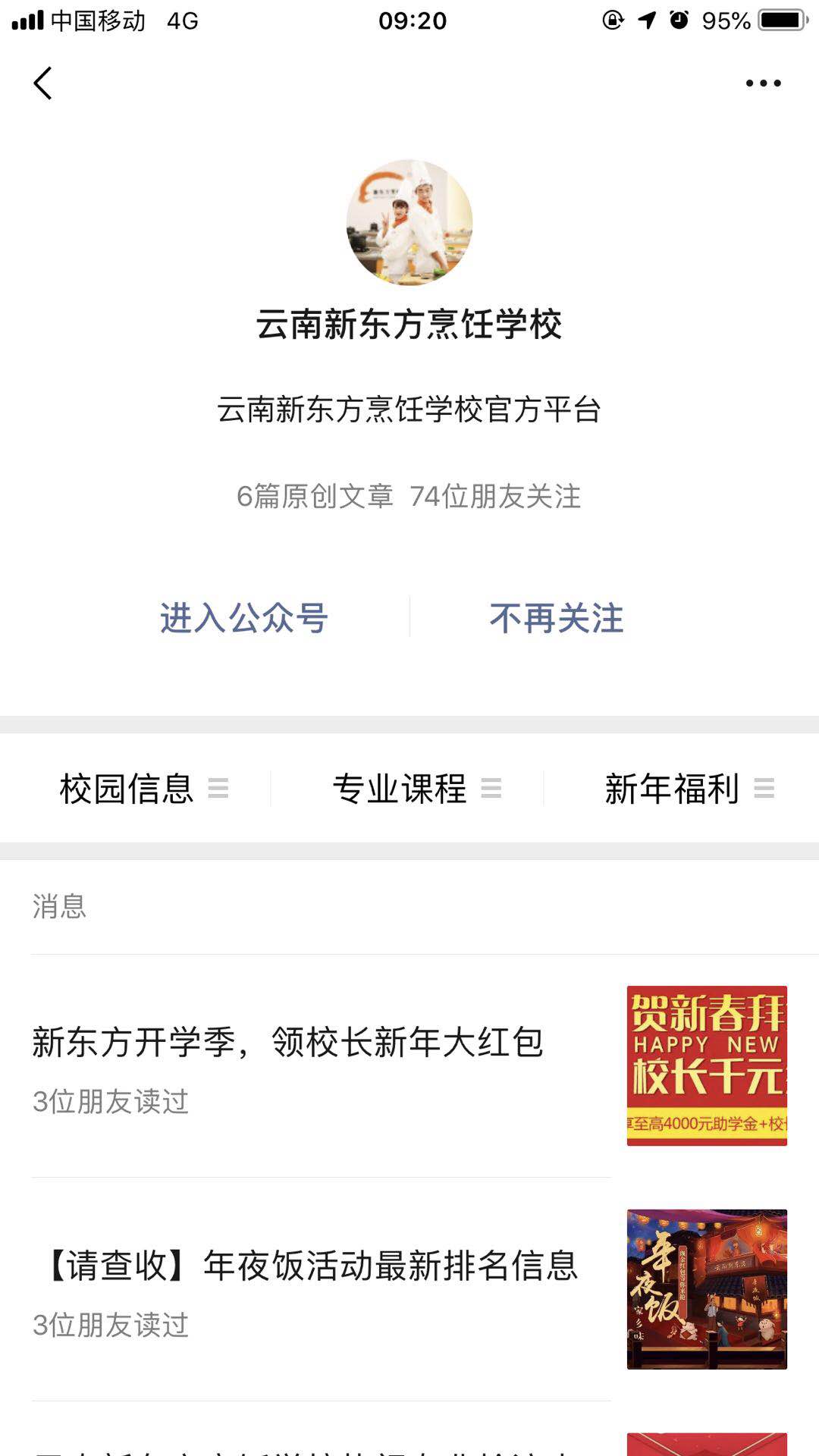Expand the 新年福利 menu
Screen dimensions: 819x1456
(x=689, y=789)
